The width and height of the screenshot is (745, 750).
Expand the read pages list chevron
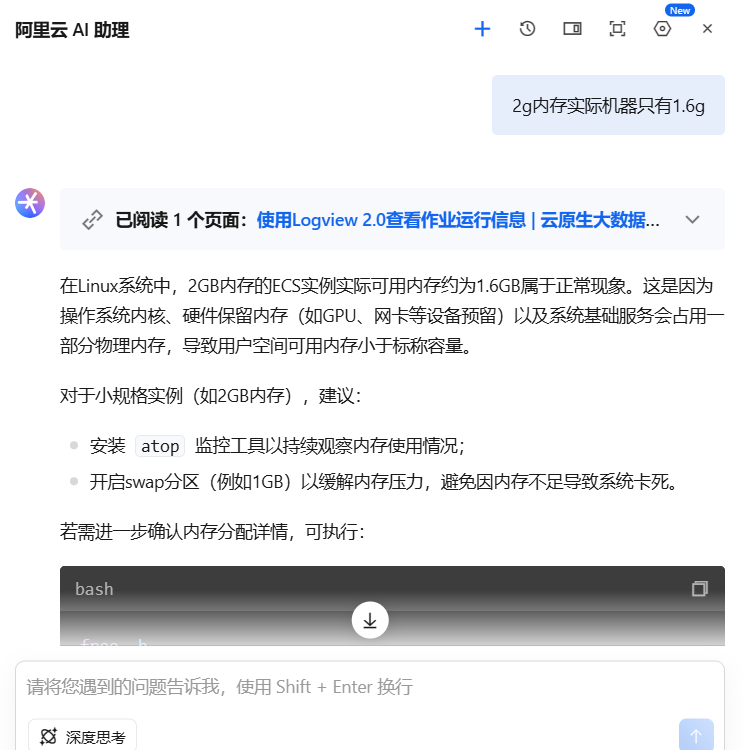(692, 220)
